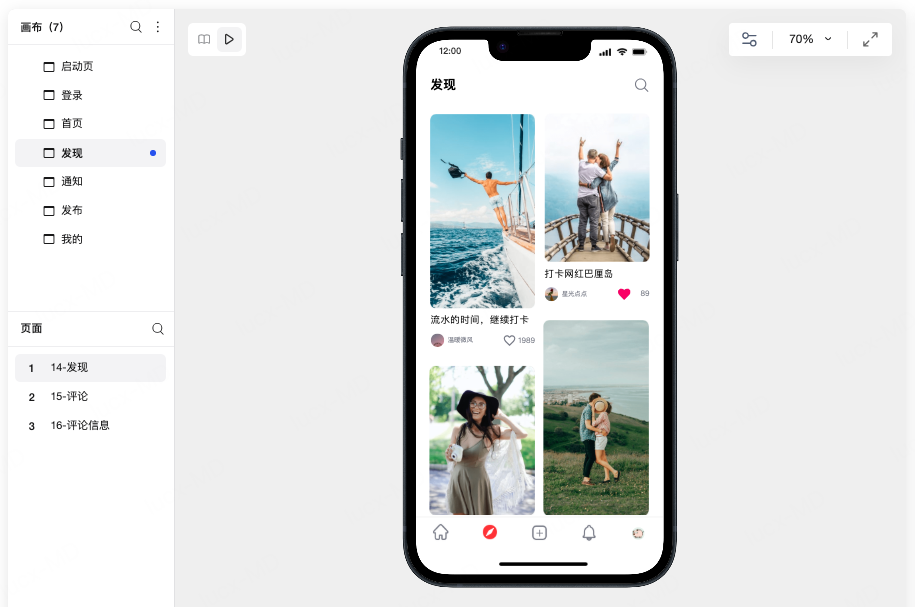Open canvas overflow menu
915x607 pixels.
[157, 27]
